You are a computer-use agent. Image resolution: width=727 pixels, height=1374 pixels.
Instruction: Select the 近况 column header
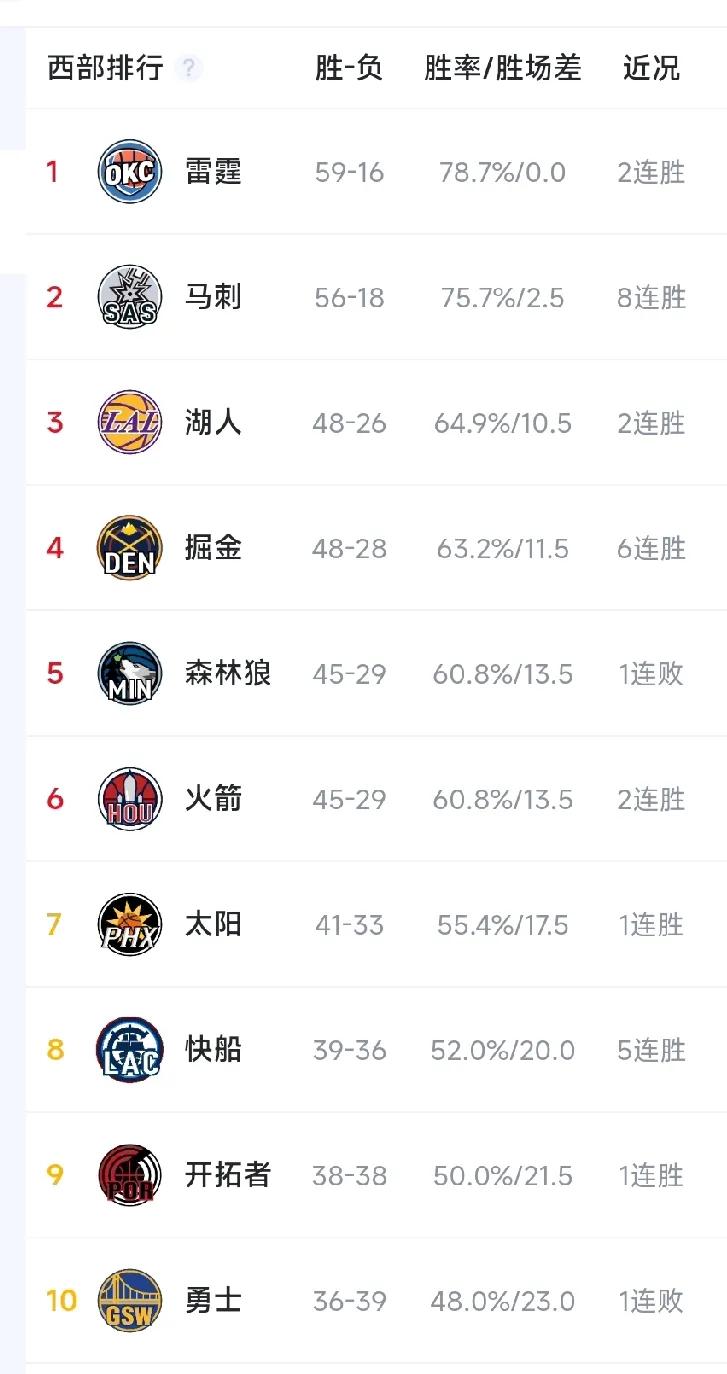coord(653,68)
